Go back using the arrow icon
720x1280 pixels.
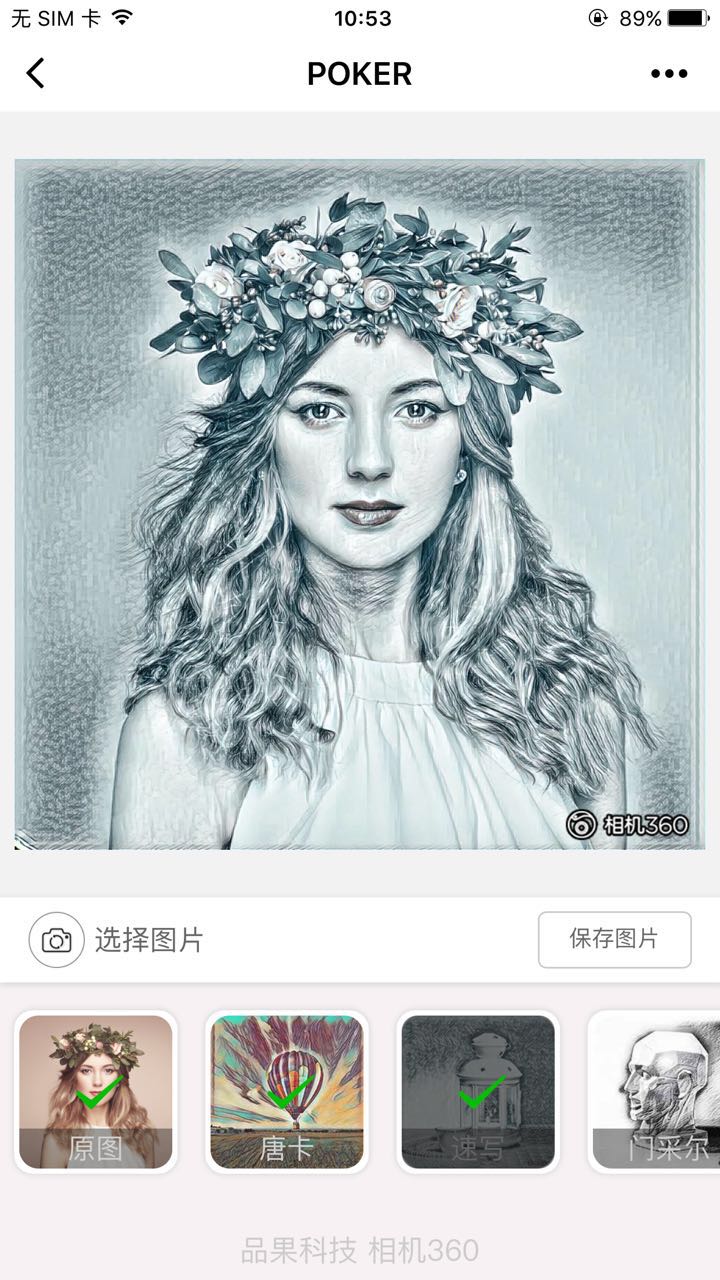pyautogui.click(x=36, y=73)
